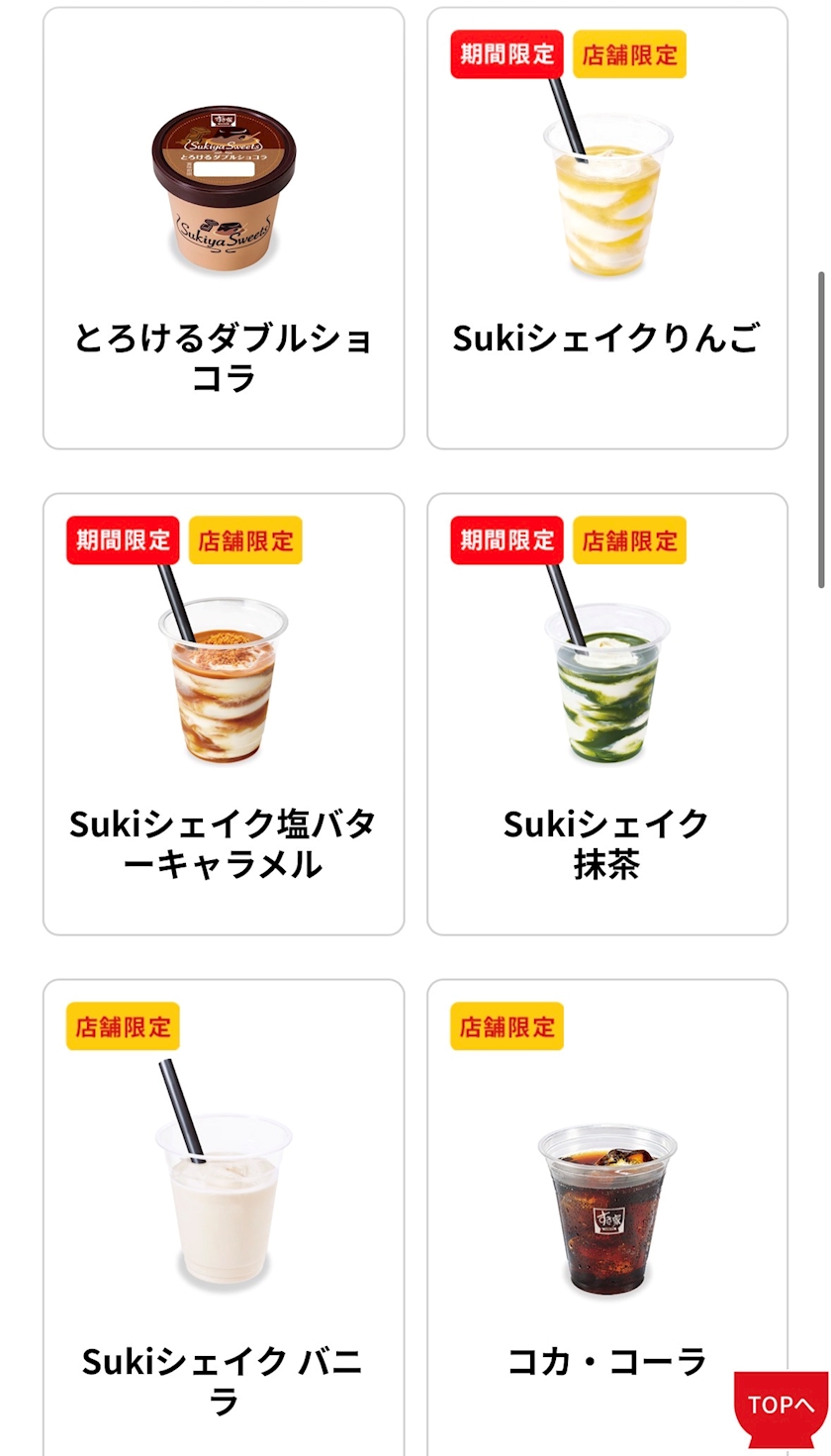
Task: Select the Sukiシェイクりんご card
Action: 606,229
